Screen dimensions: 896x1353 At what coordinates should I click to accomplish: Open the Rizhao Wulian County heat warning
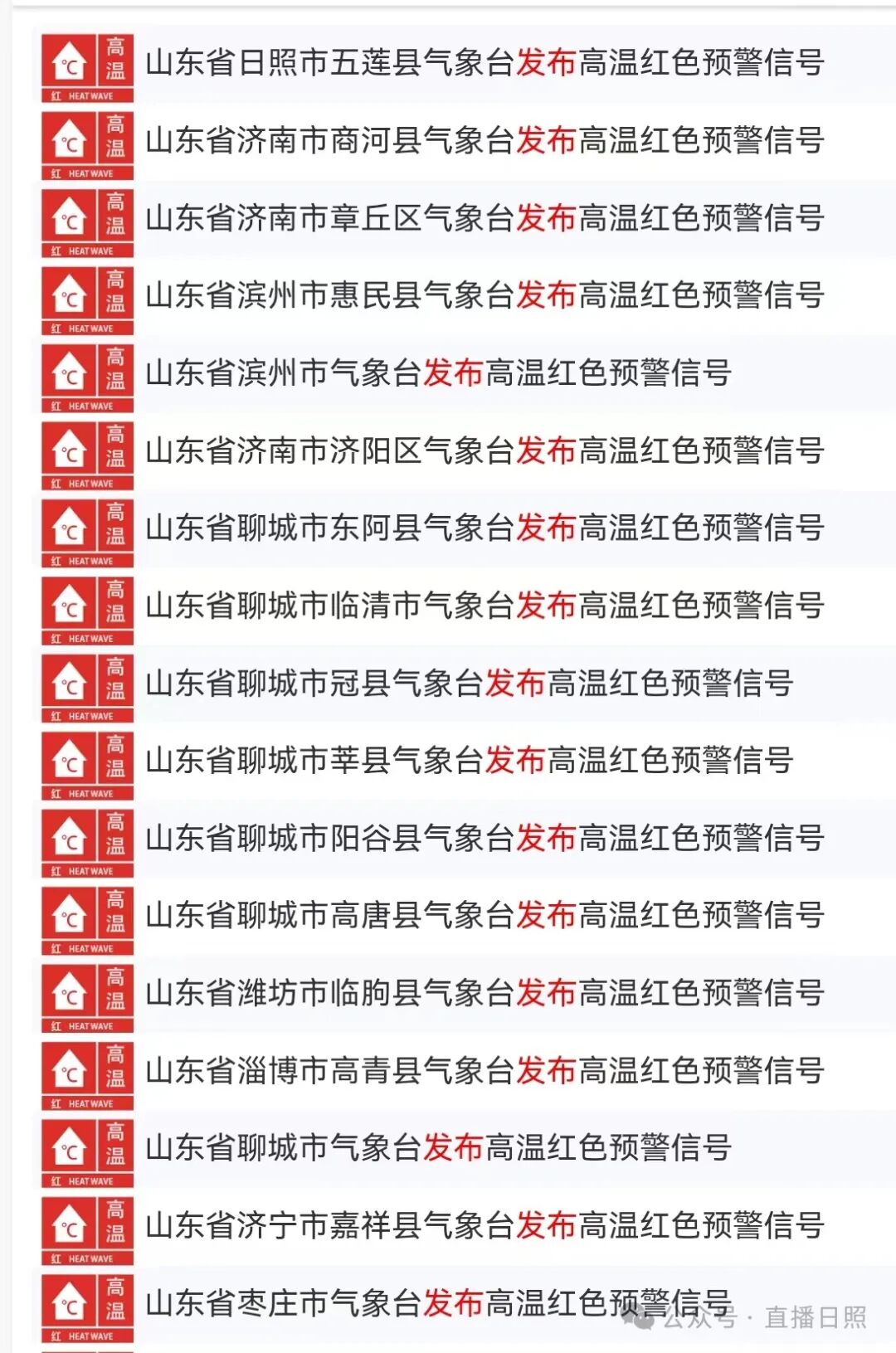(485, 63)
